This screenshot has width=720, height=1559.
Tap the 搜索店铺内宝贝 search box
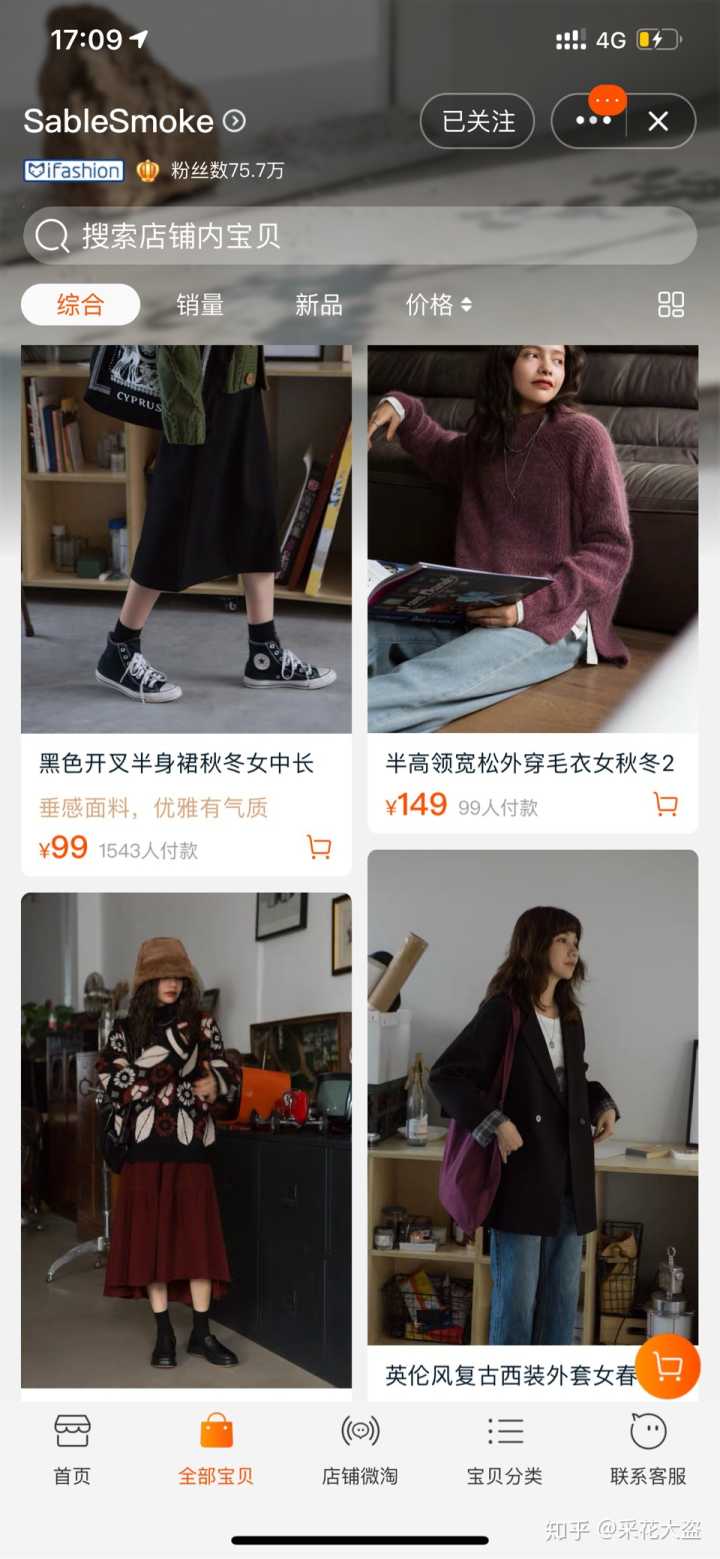360,236
